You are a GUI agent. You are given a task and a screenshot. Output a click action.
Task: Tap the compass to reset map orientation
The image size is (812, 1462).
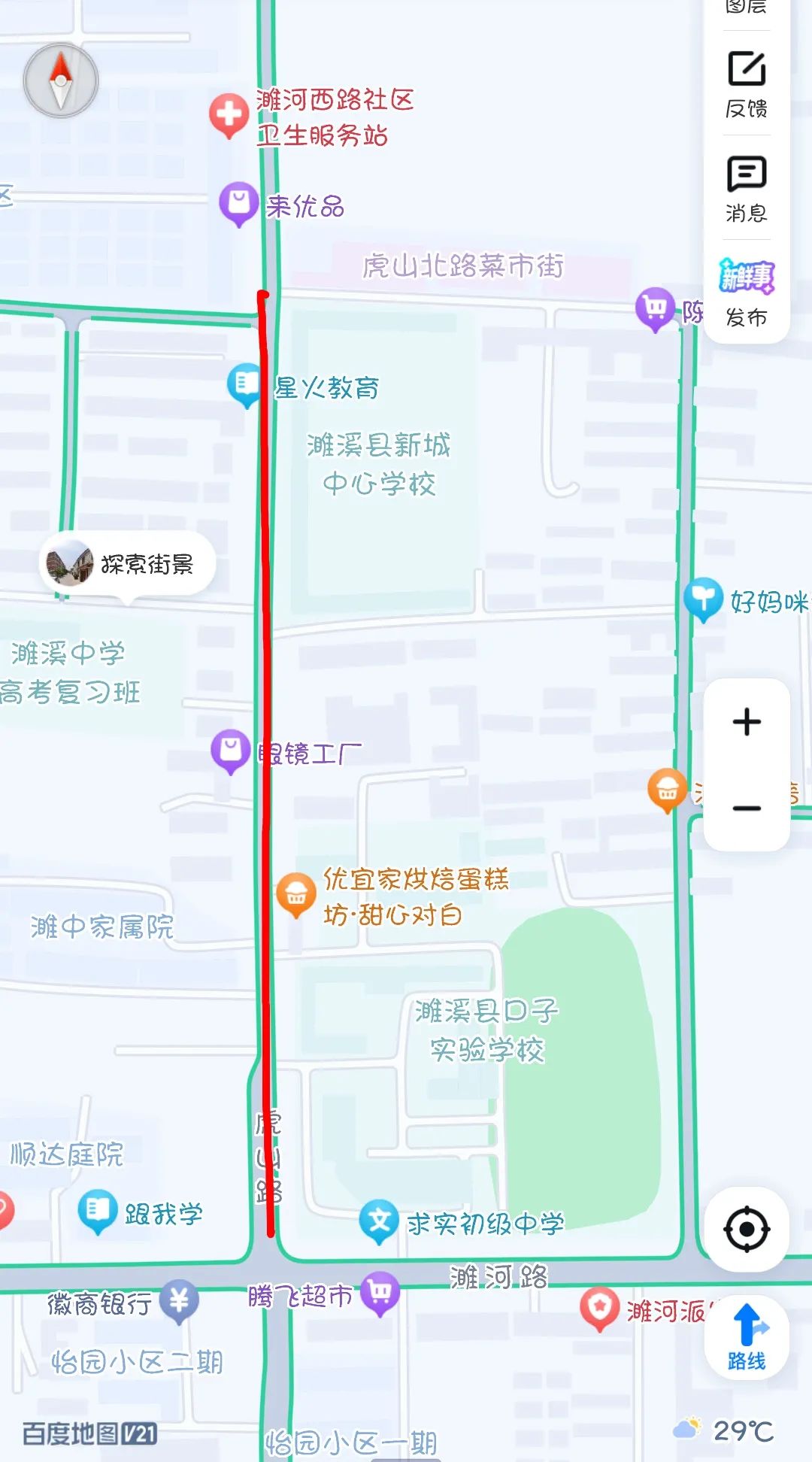pos(61,80)
